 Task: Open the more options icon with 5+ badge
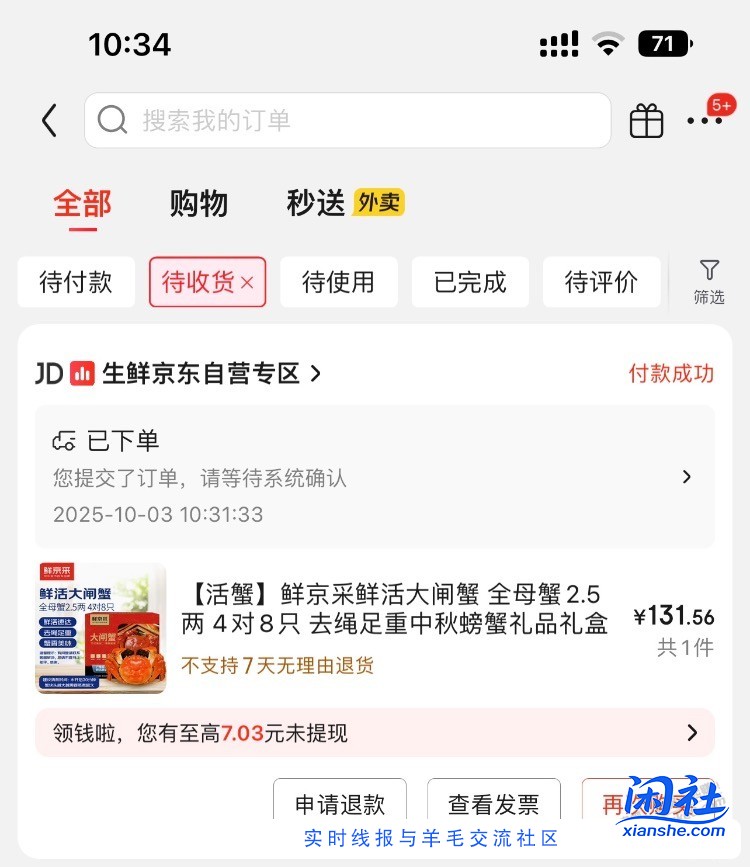click(x=707, y=119)
